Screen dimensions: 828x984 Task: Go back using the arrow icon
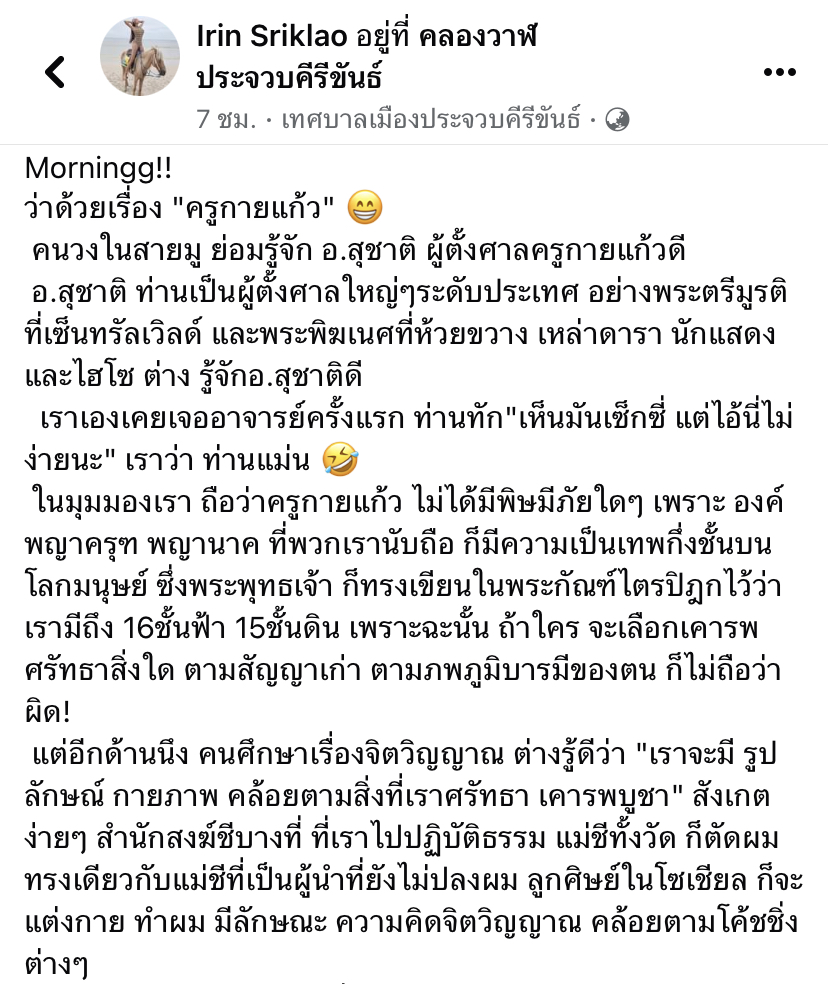55,71
